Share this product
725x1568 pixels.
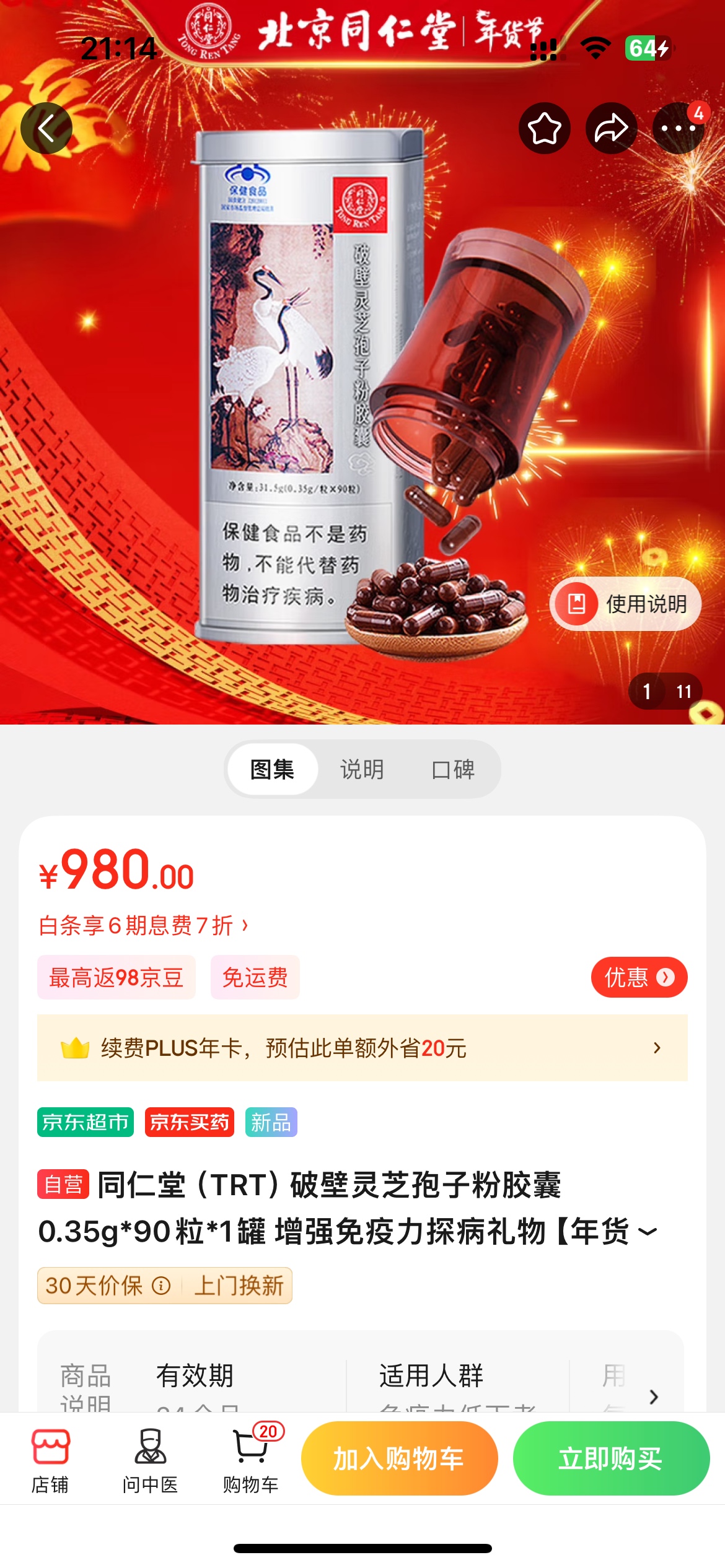tap(611, 128)
